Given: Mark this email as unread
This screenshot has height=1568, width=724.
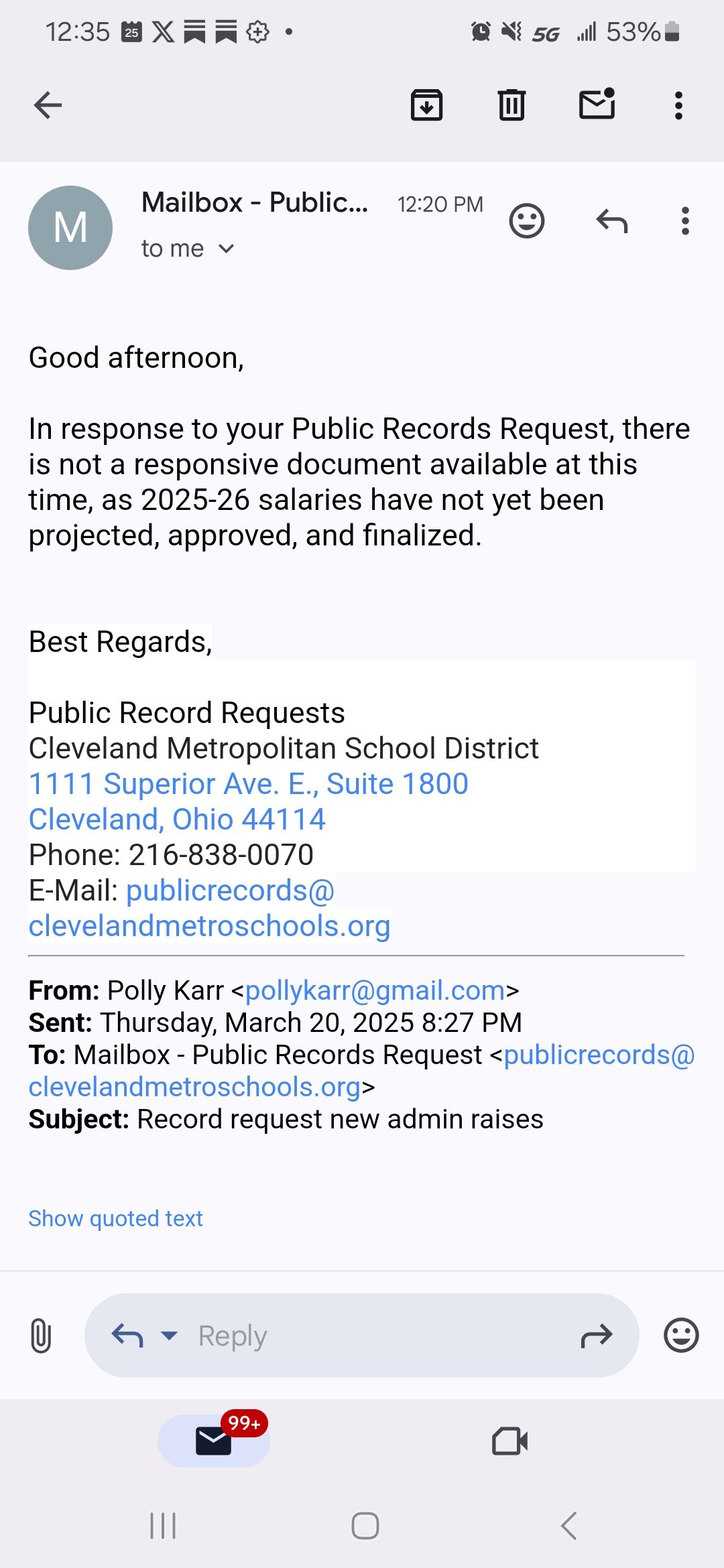Looking at the screenshot, I should click(597, 104).
